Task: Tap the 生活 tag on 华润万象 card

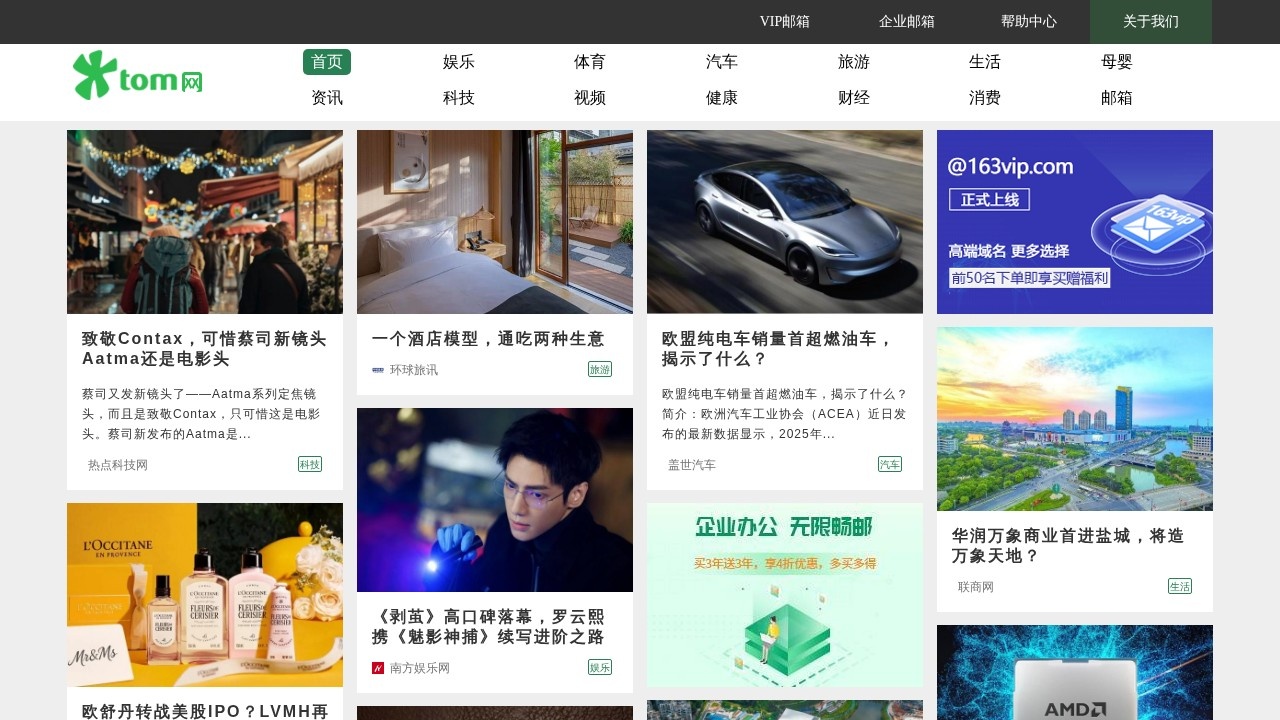Action: pos(1179,586)
